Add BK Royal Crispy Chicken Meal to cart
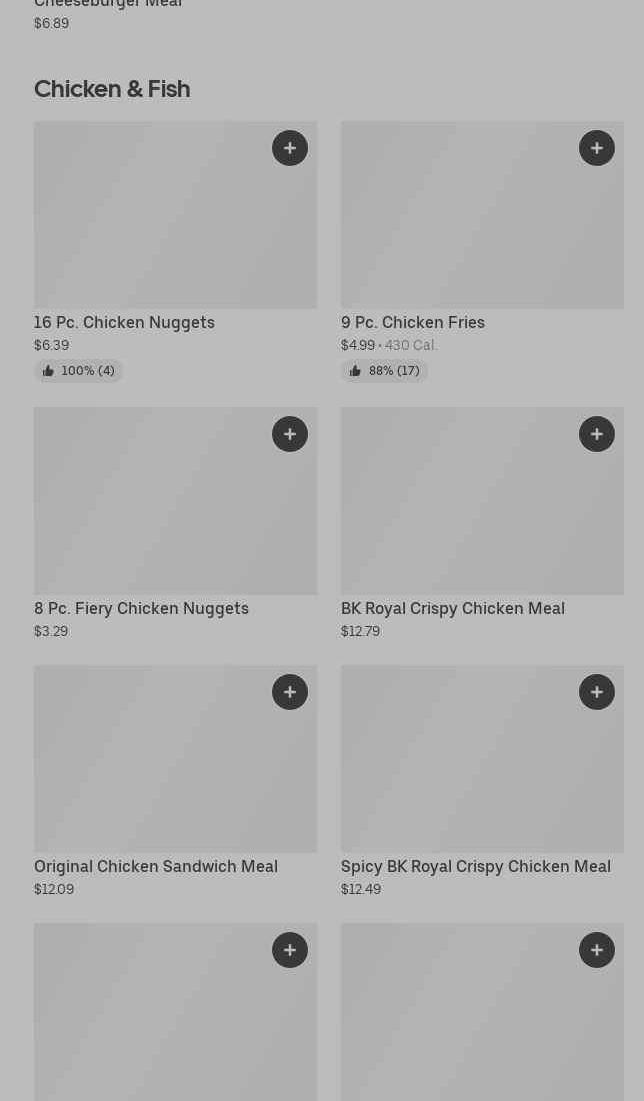The width and height of the screenshot is (644, 1101). [597, 434]
